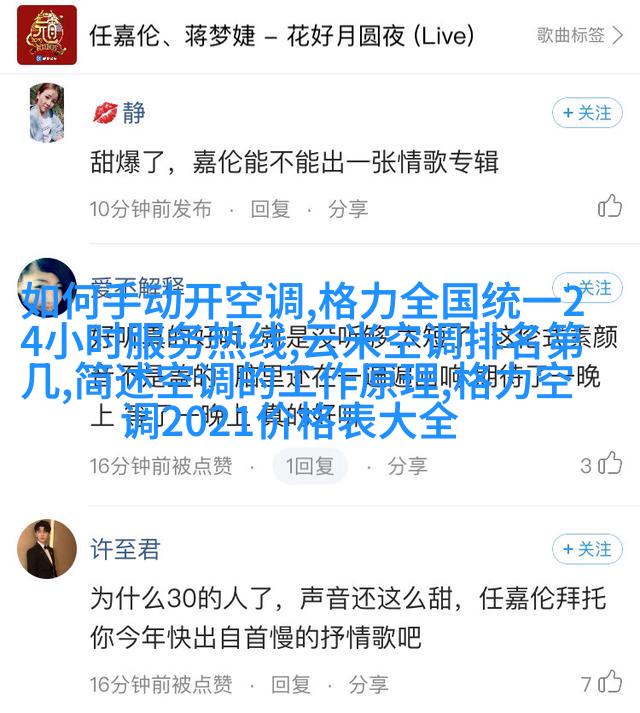The image size is (640, 713).
Task: Follow user 静 with 关注 button
Action: [587, 112]
